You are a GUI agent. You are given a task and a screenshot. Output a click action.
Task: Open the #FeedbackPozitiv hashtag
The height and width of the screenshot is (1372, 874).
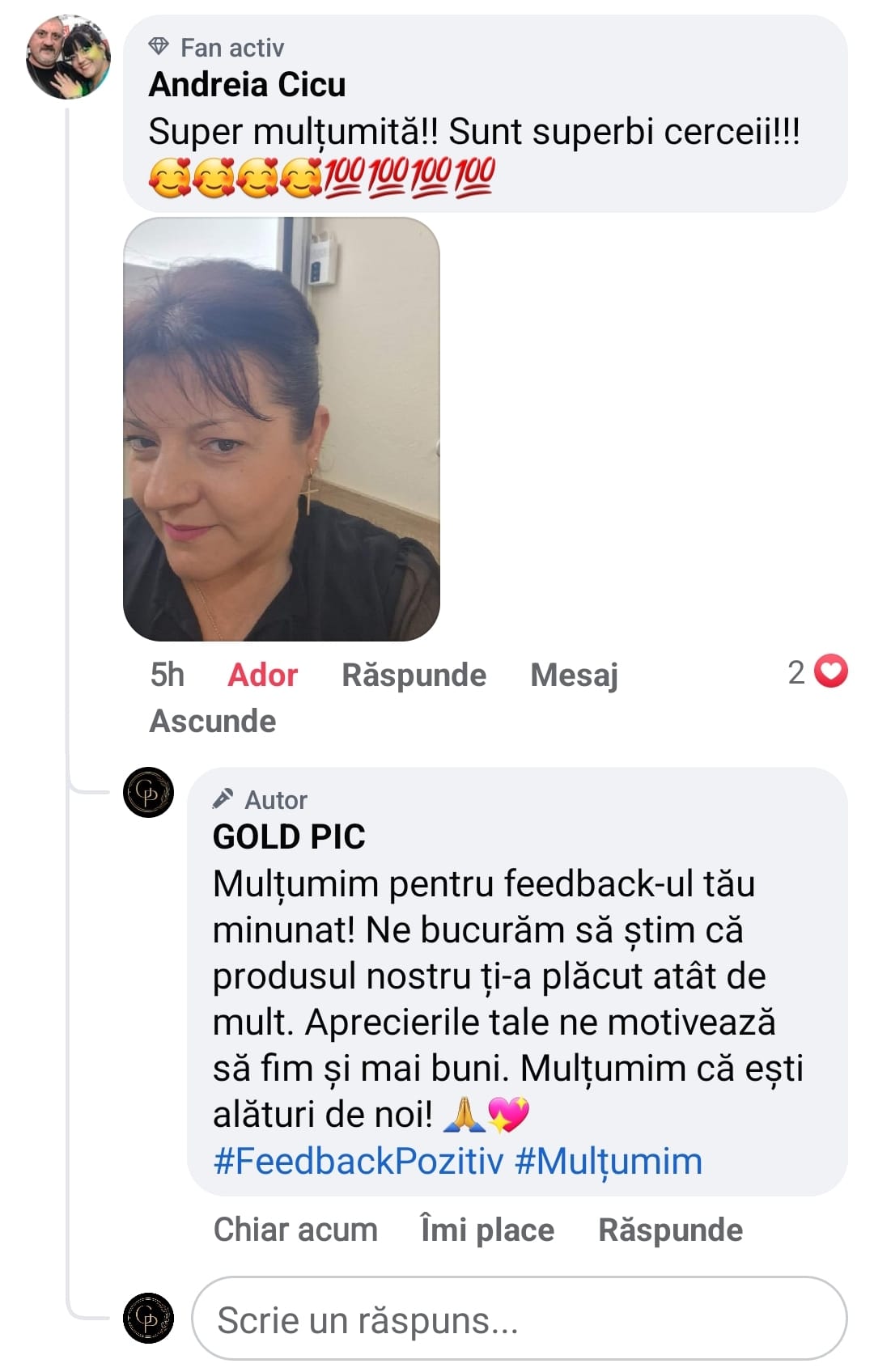[x=358, y=1162]
